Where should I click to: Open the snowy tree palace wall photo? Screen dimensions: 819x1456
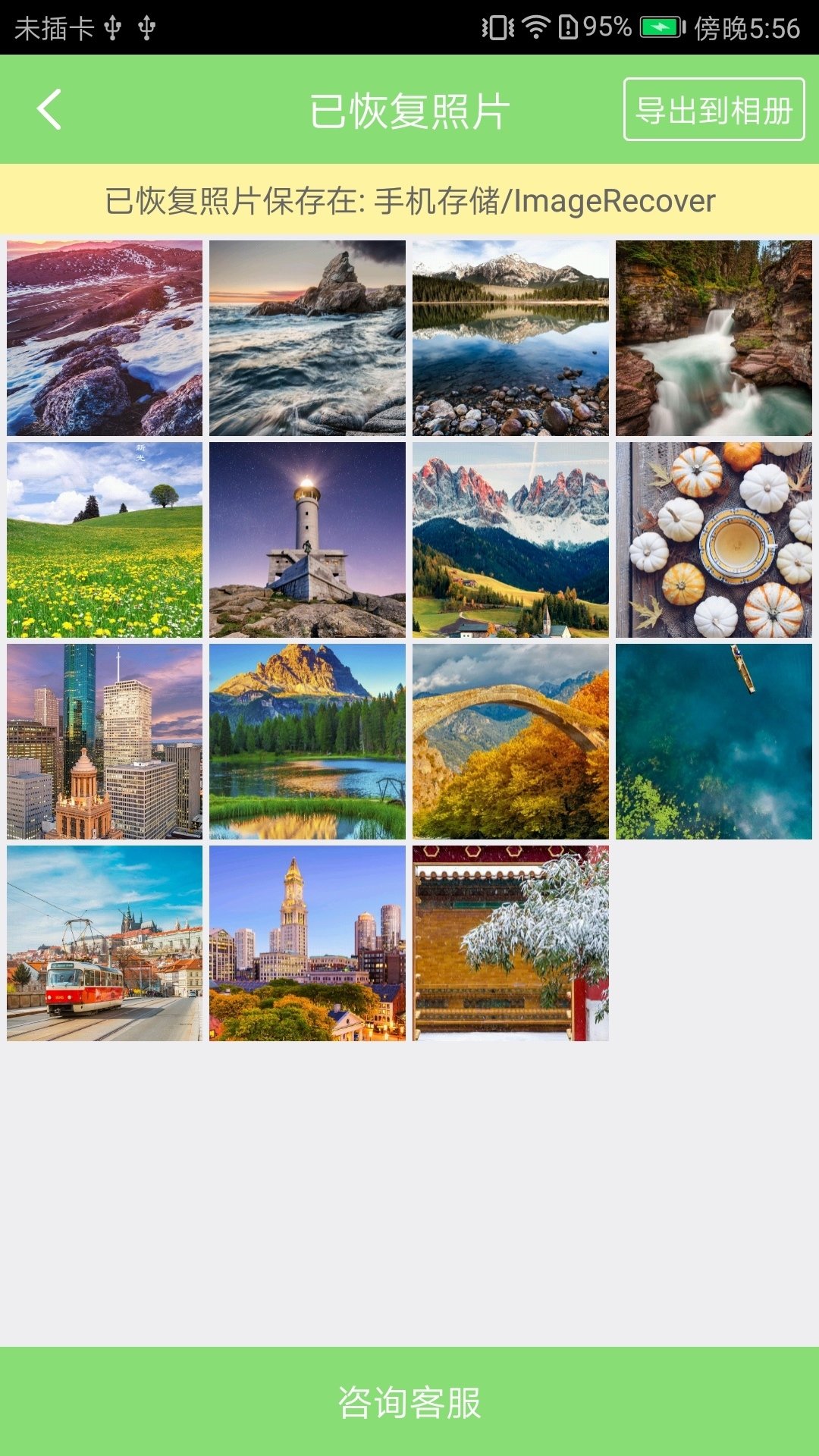pyautogui.click(x=510, y=943)
